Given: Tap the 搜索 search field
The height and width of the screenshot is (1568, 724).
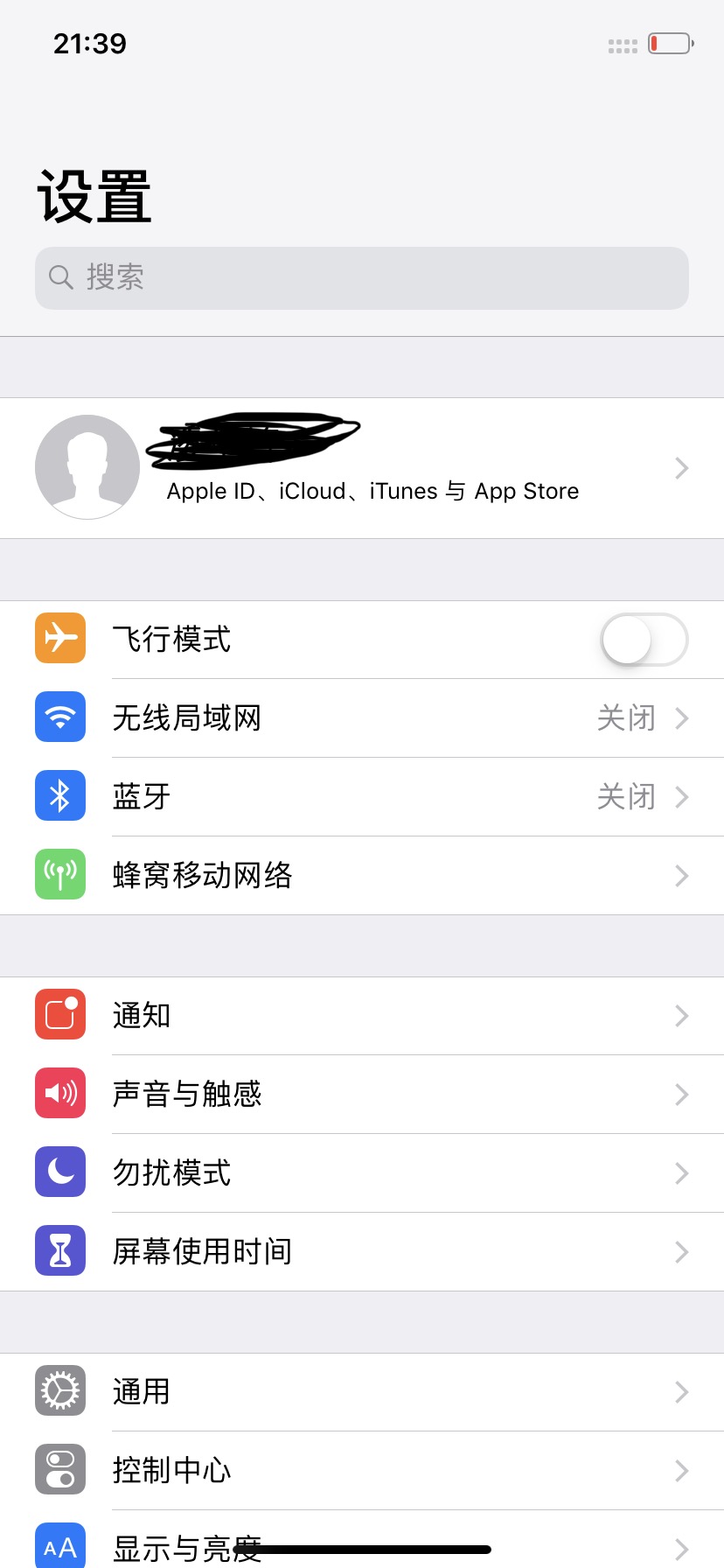Looking at the screenshot, I should [362, 278].
